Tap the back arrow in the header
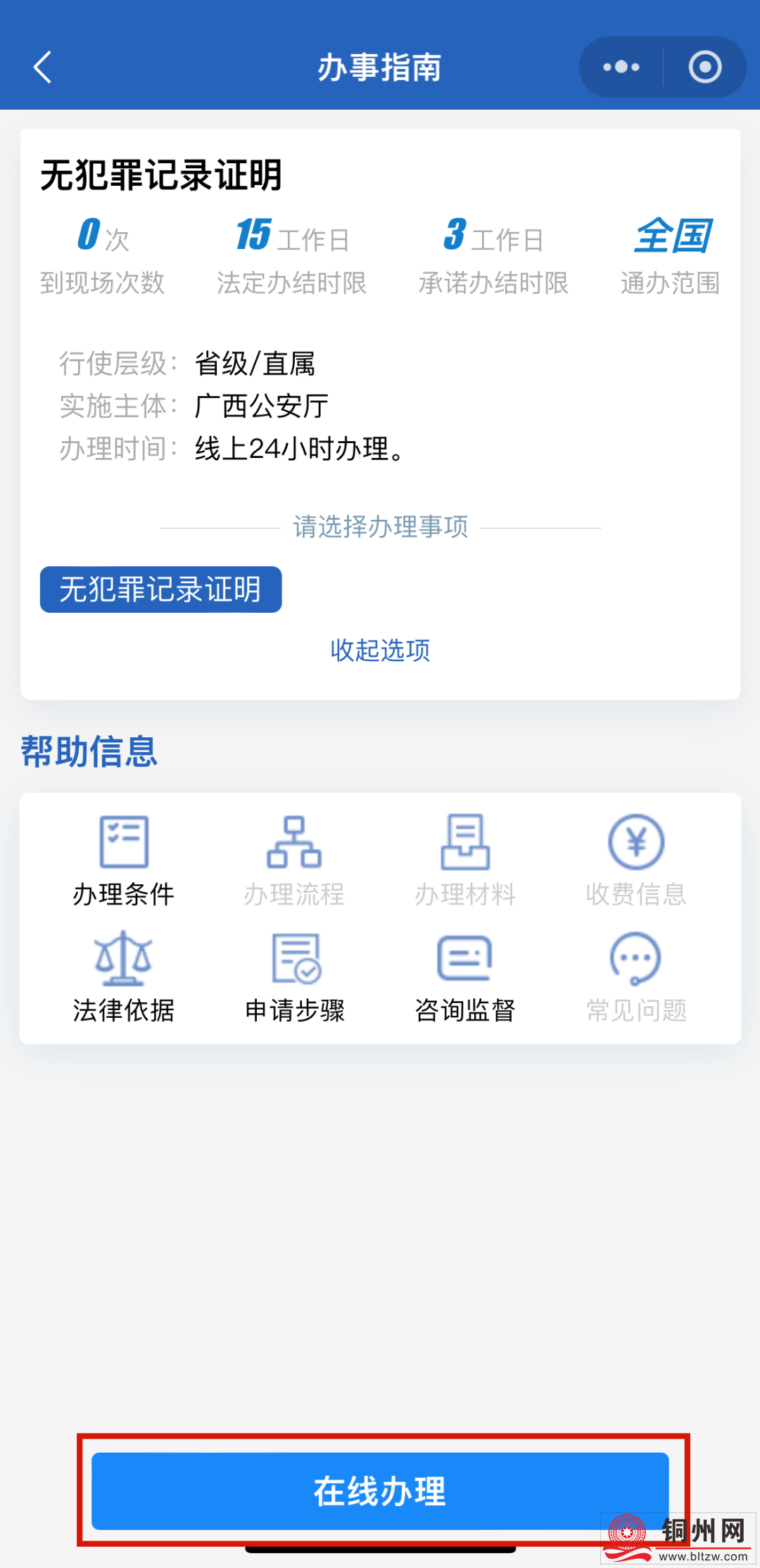The width and height of the screenshot is (760, 1568). [42, 68]
